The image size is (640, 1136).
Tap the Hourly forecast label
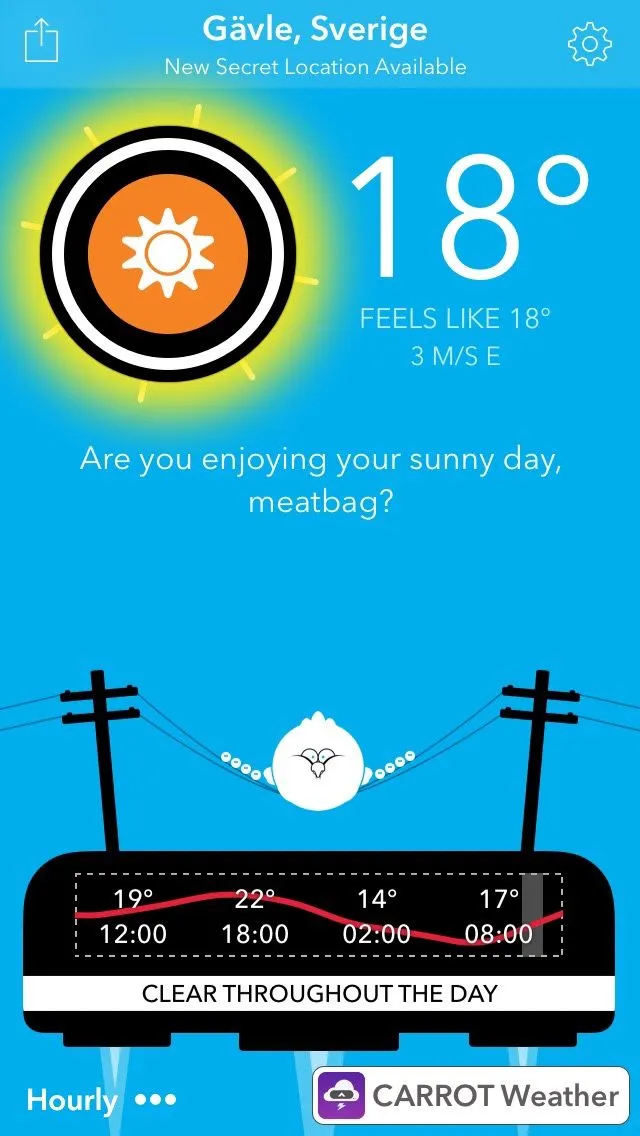[x=71, y=1101]
